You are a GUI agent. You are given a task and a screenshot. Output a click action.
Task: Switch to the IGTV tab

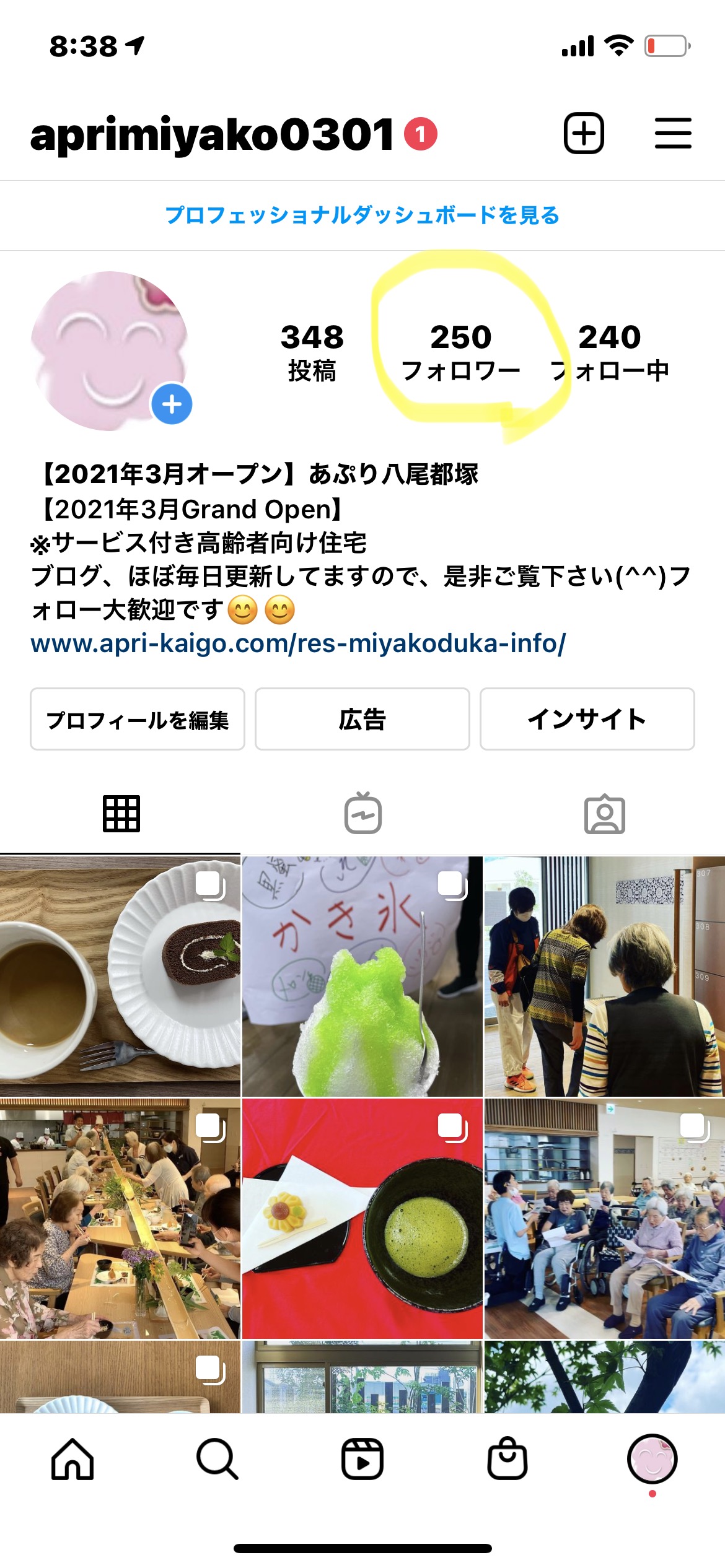363,813
